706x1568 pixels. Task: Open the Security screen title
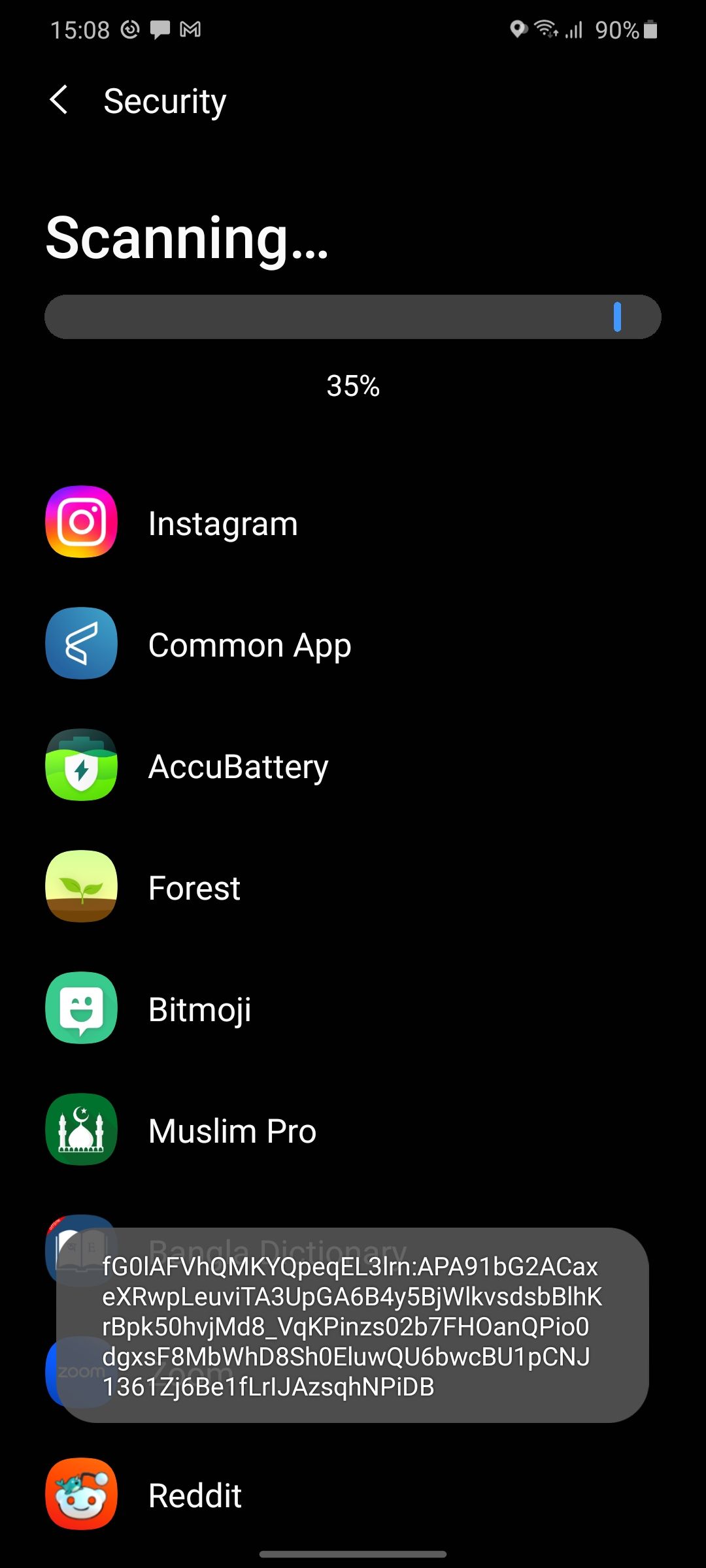click(x=164, y=101)
